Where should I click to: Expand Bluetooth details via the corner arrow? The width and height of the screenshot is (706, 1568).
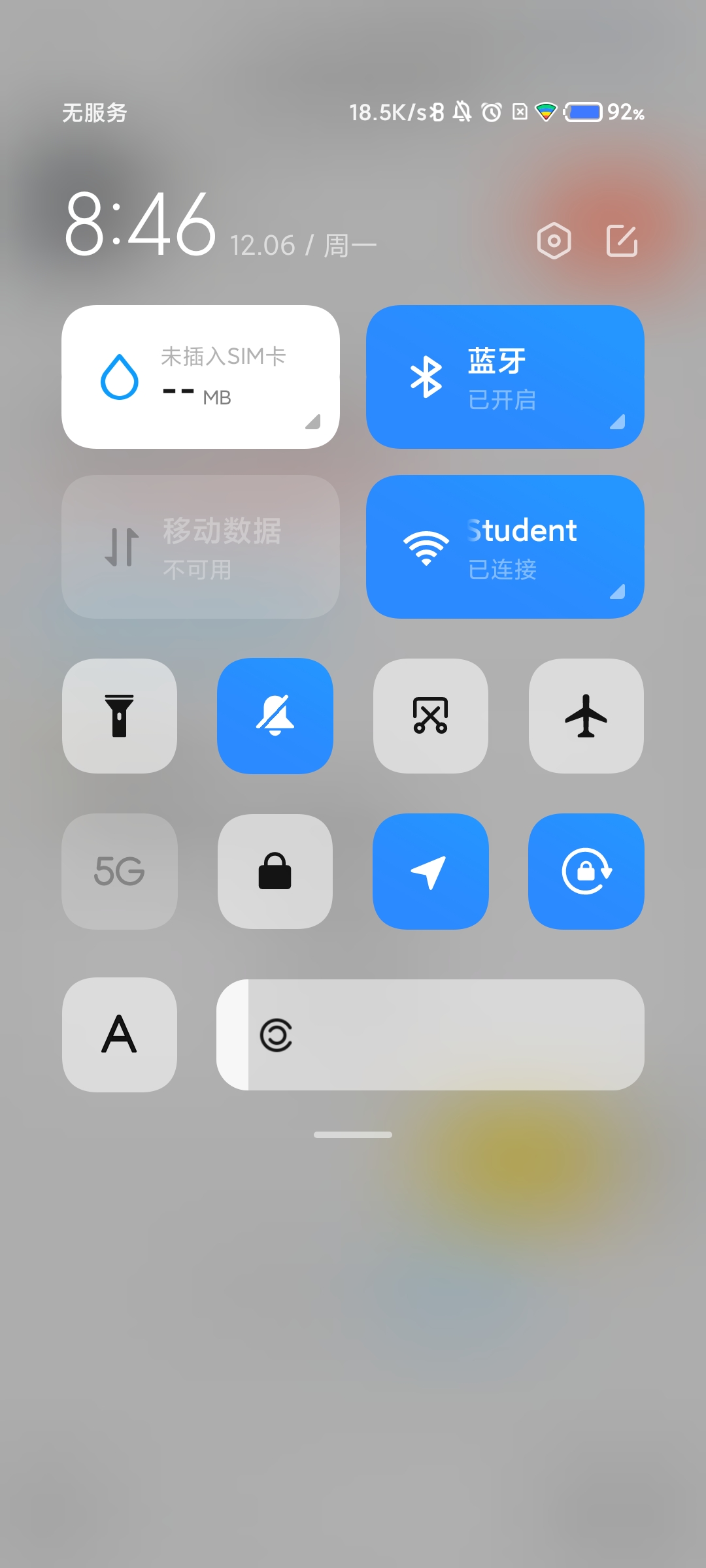coord(617,421)
